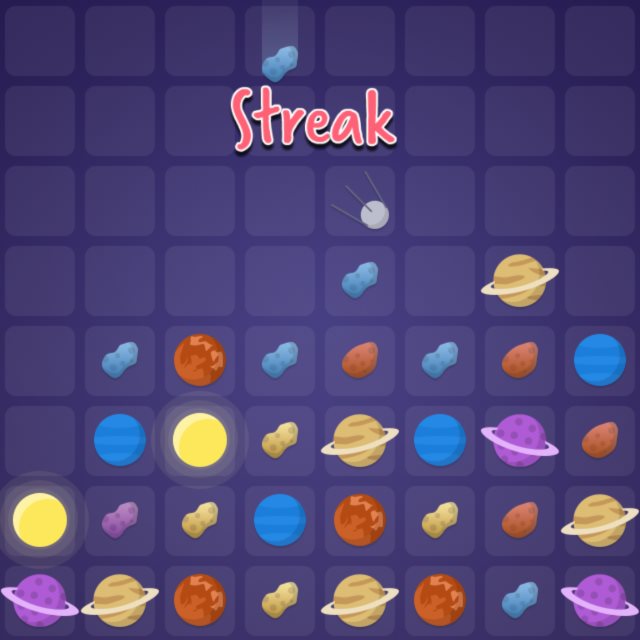Tap the glowing sun beside the blue planet

[x=200, y=439]
